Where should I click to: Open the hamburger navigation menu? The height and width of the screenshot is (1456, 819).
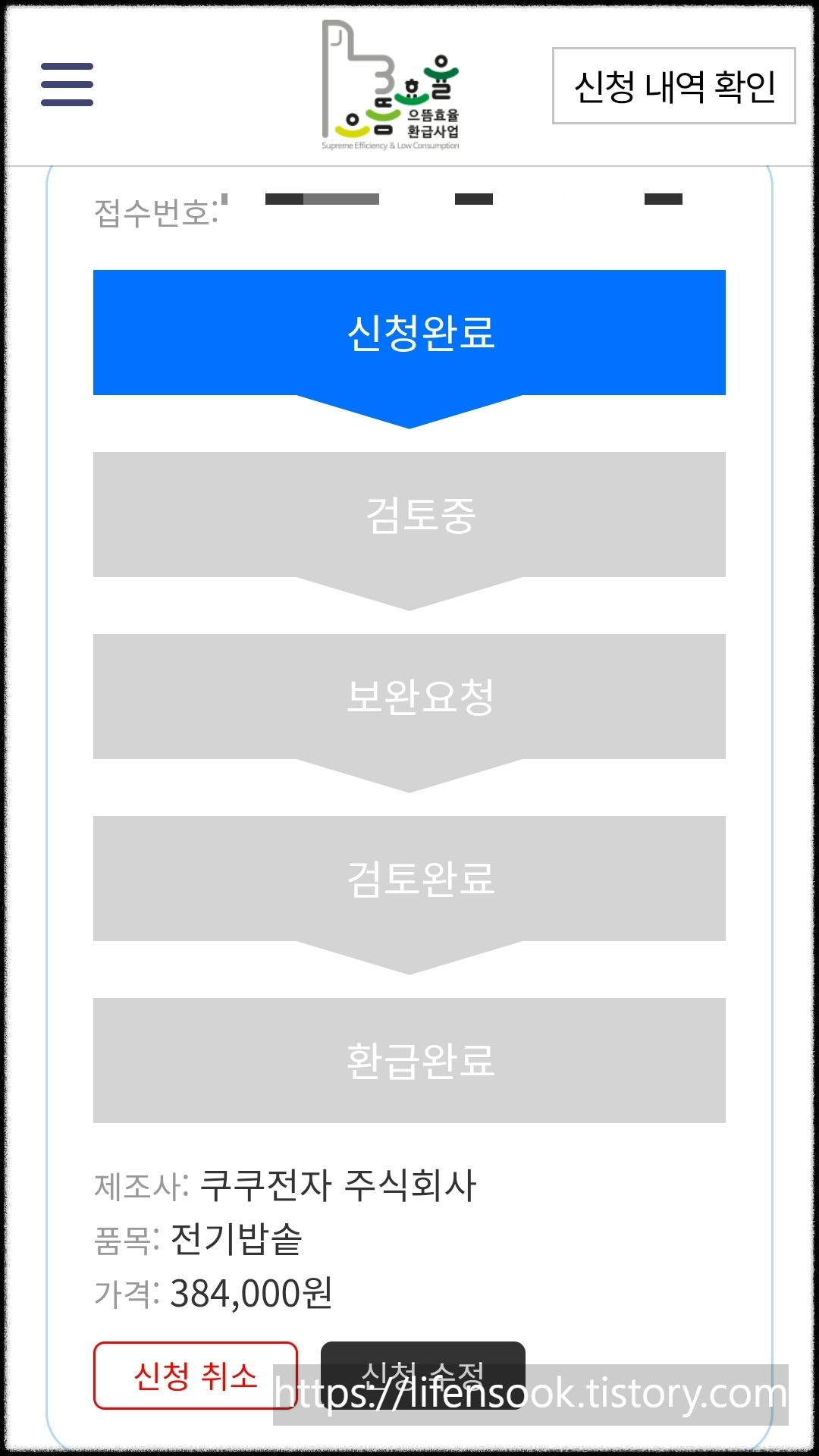point(67,86)
